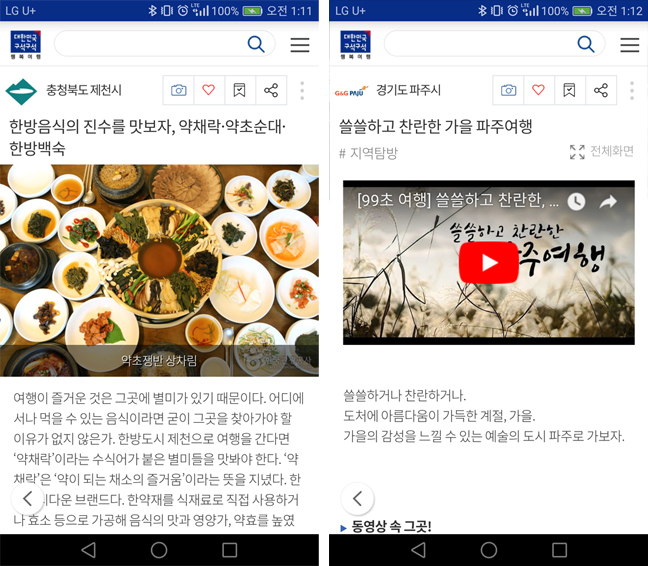Open overflow dots on Paju article

(x=632, y=90)
